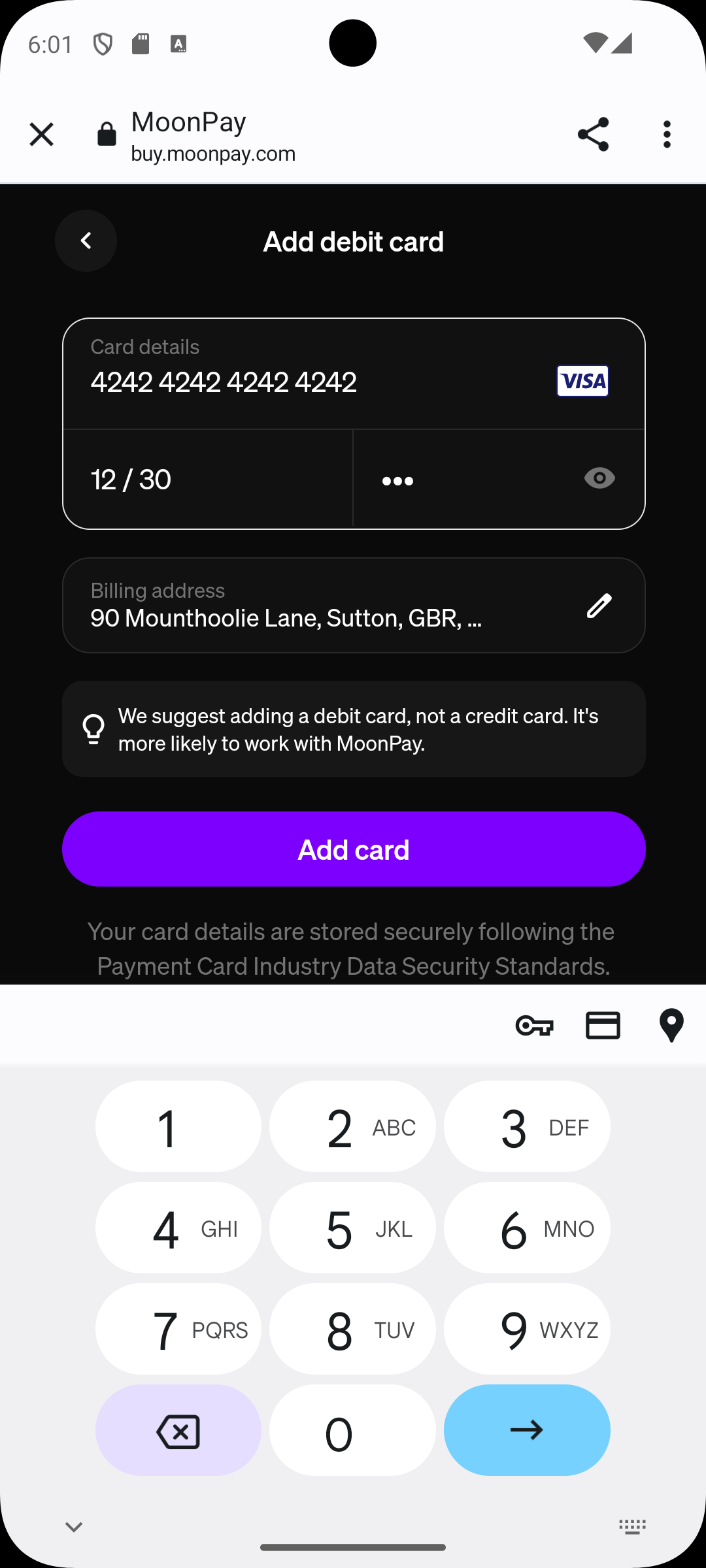Tap the lightbulb suggestion icon
706x1568 pixels.
pyautogui.click(x=93, y=728)
